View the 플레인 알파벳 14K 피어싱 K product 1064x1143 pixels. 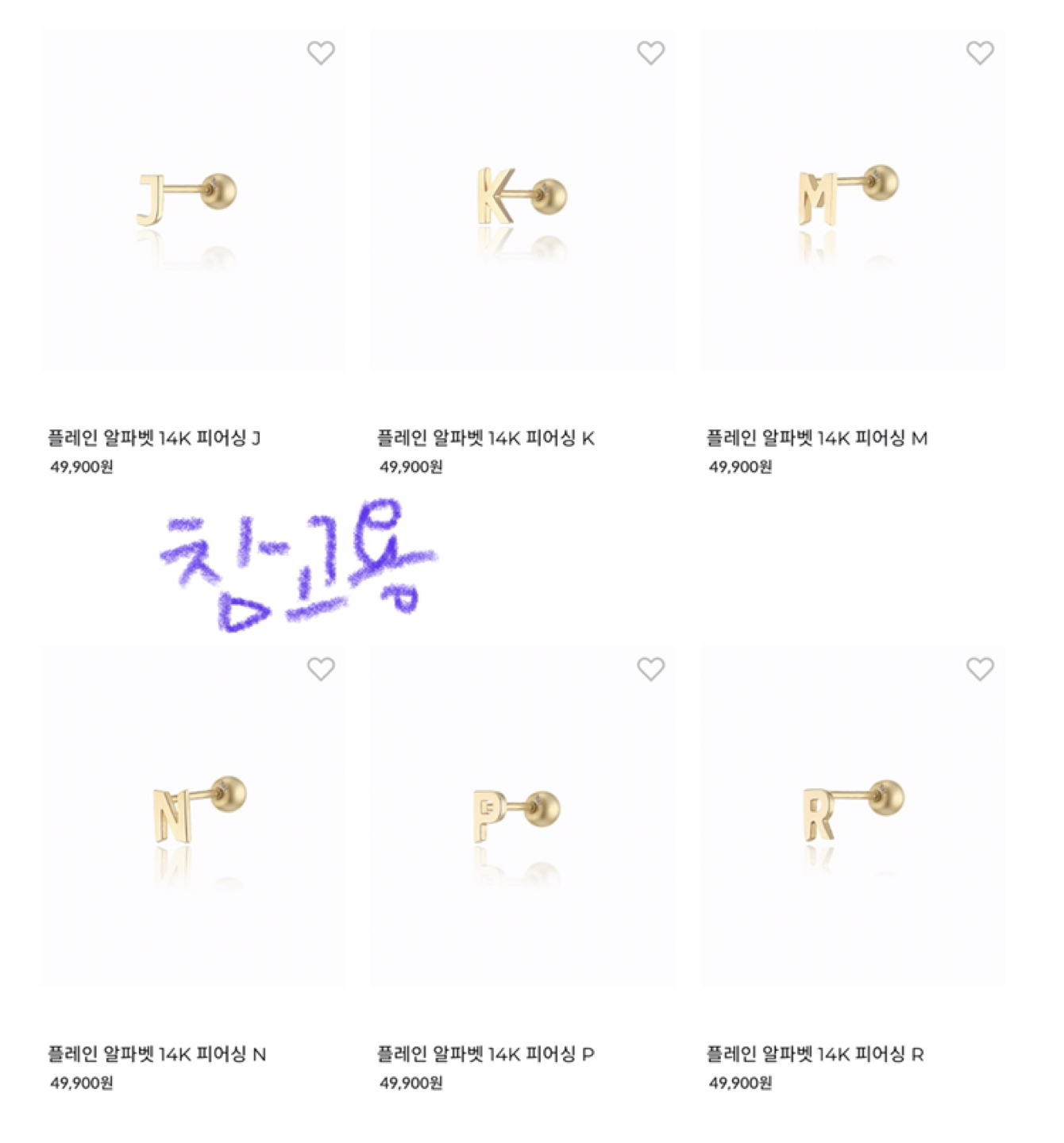click(x=485, y=437)
